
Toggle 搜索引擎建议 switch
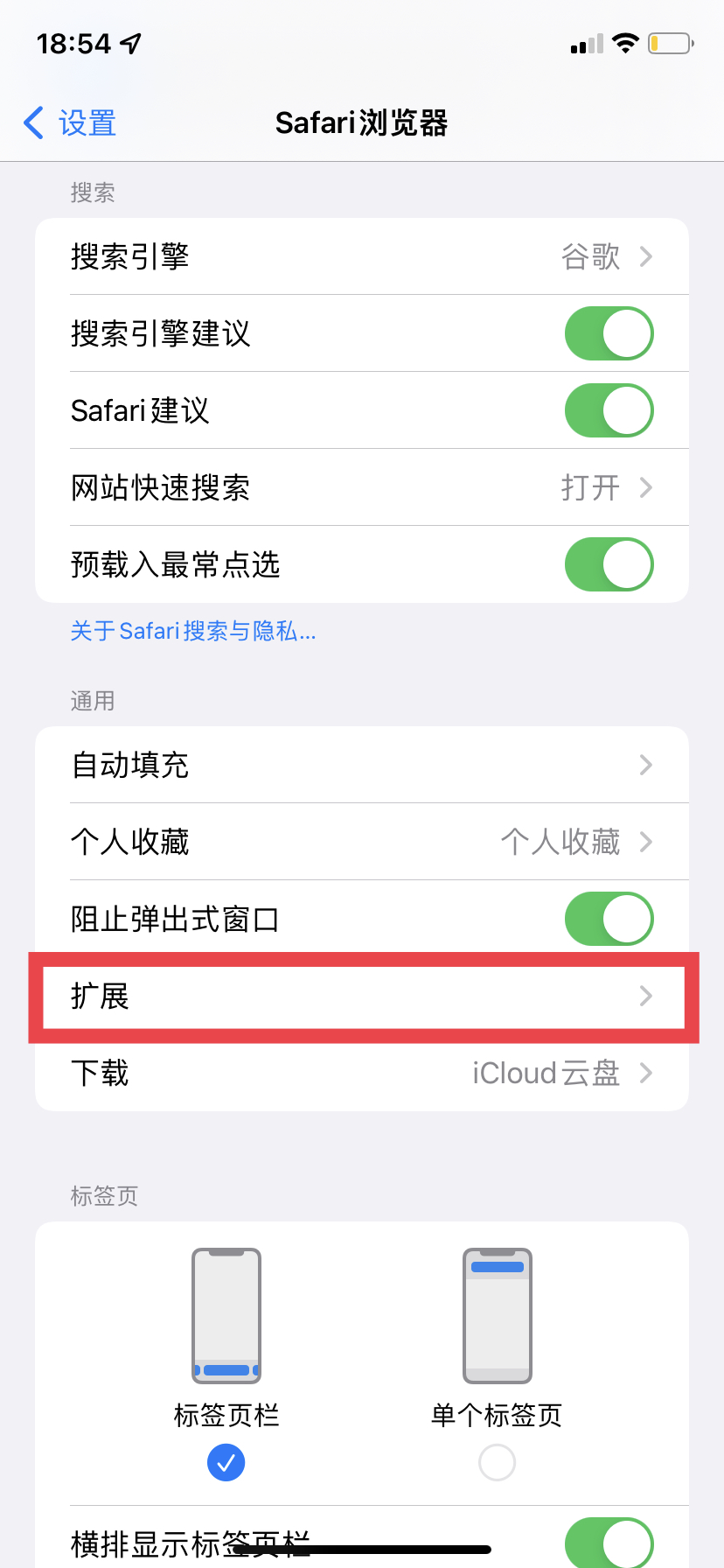pos(609,333)
